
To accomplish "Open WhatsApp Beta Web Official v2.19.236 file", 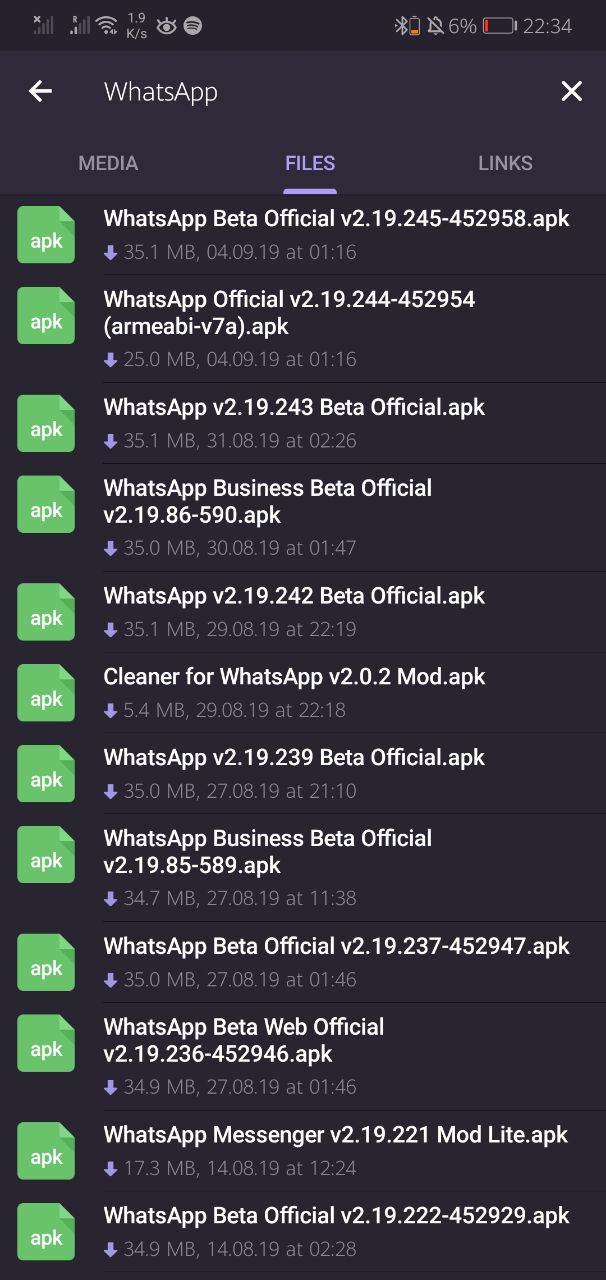I will pyautogui.click(x=303, y=1056).
